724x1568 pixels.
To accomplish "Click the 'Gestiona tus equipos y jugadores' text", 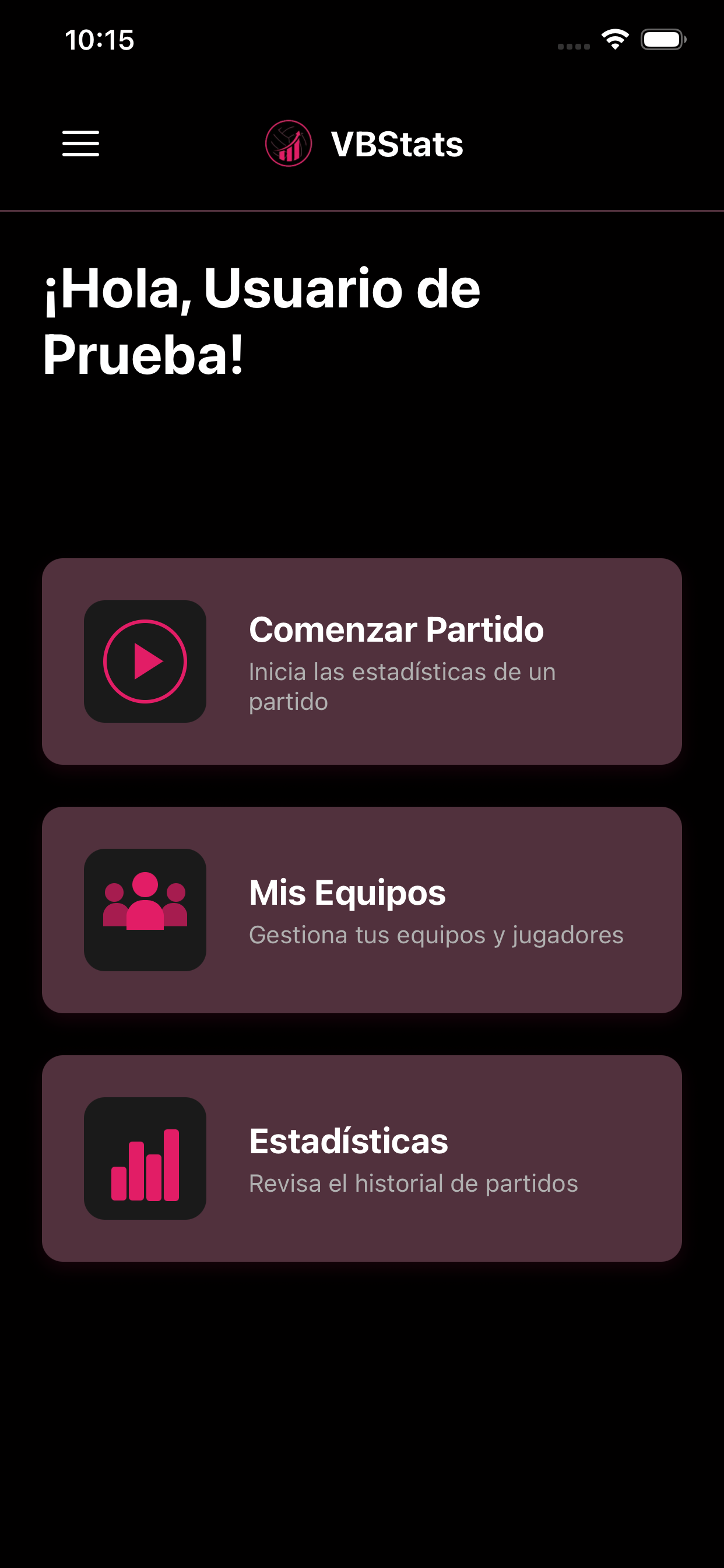I will tap(435, 936).
